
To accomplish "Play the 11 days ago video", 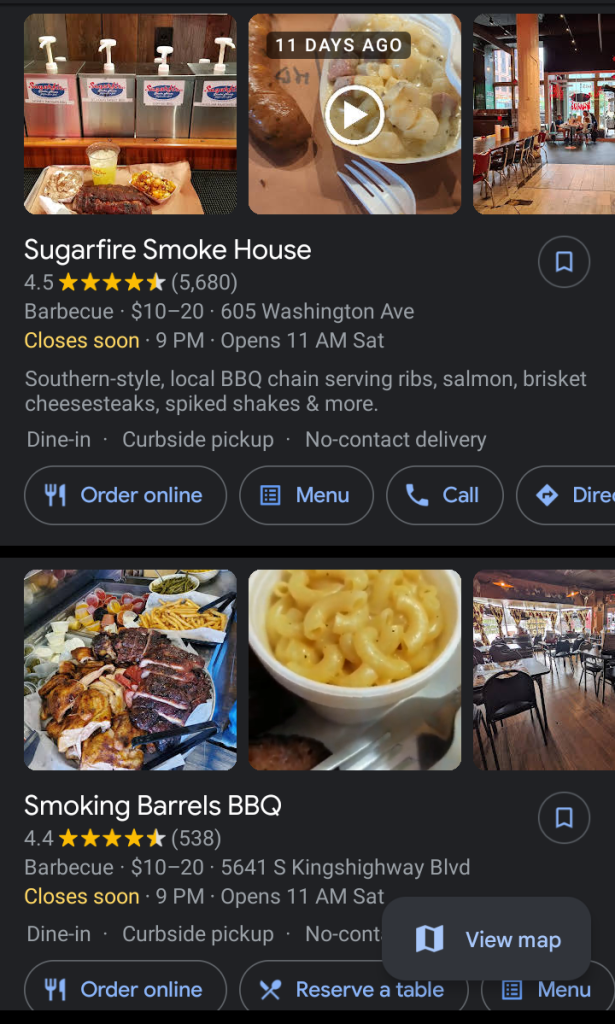I will tap(354, 114).
